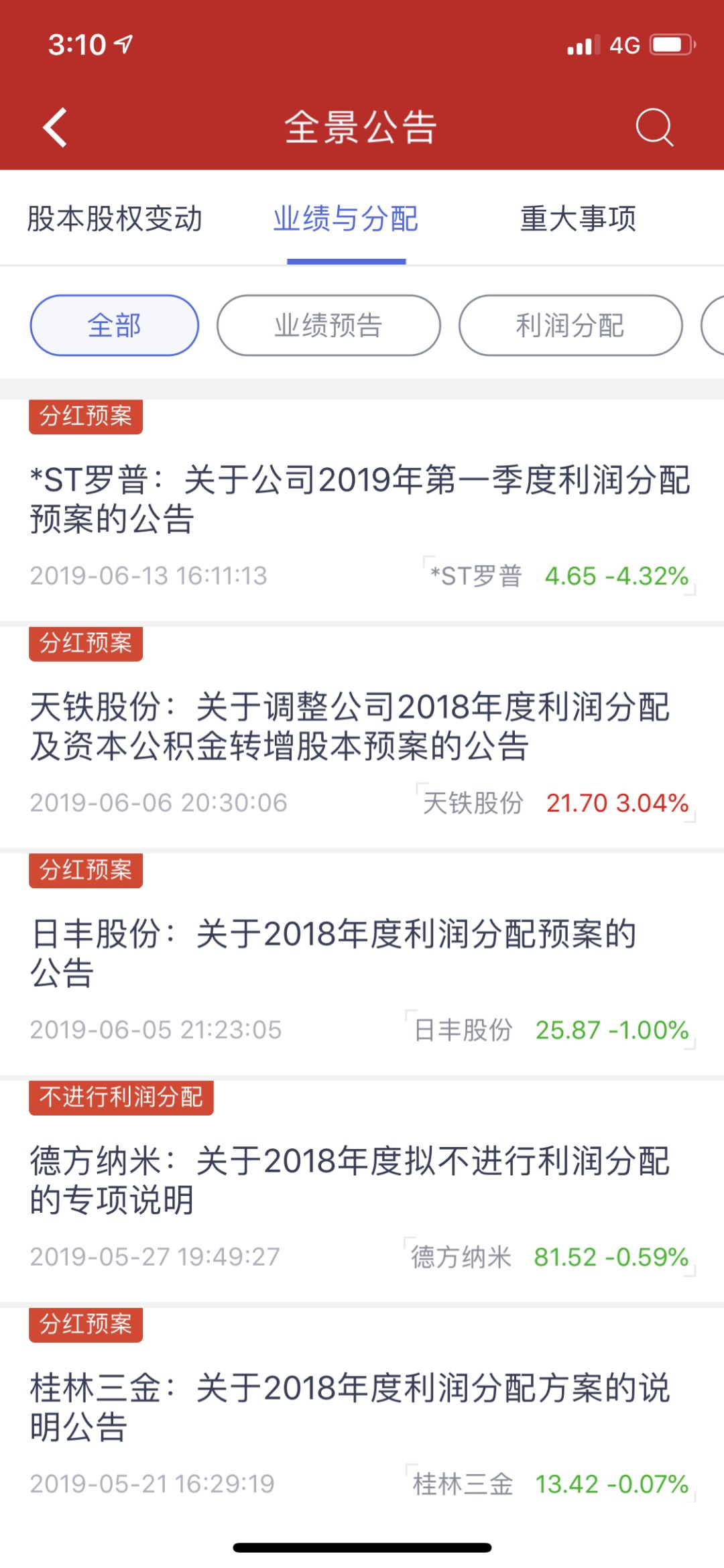The height and width of the screenshot is (1568, 724).
Task: View 桂林三金 stock quote 13.42
Action: [x=550, y=1484]
